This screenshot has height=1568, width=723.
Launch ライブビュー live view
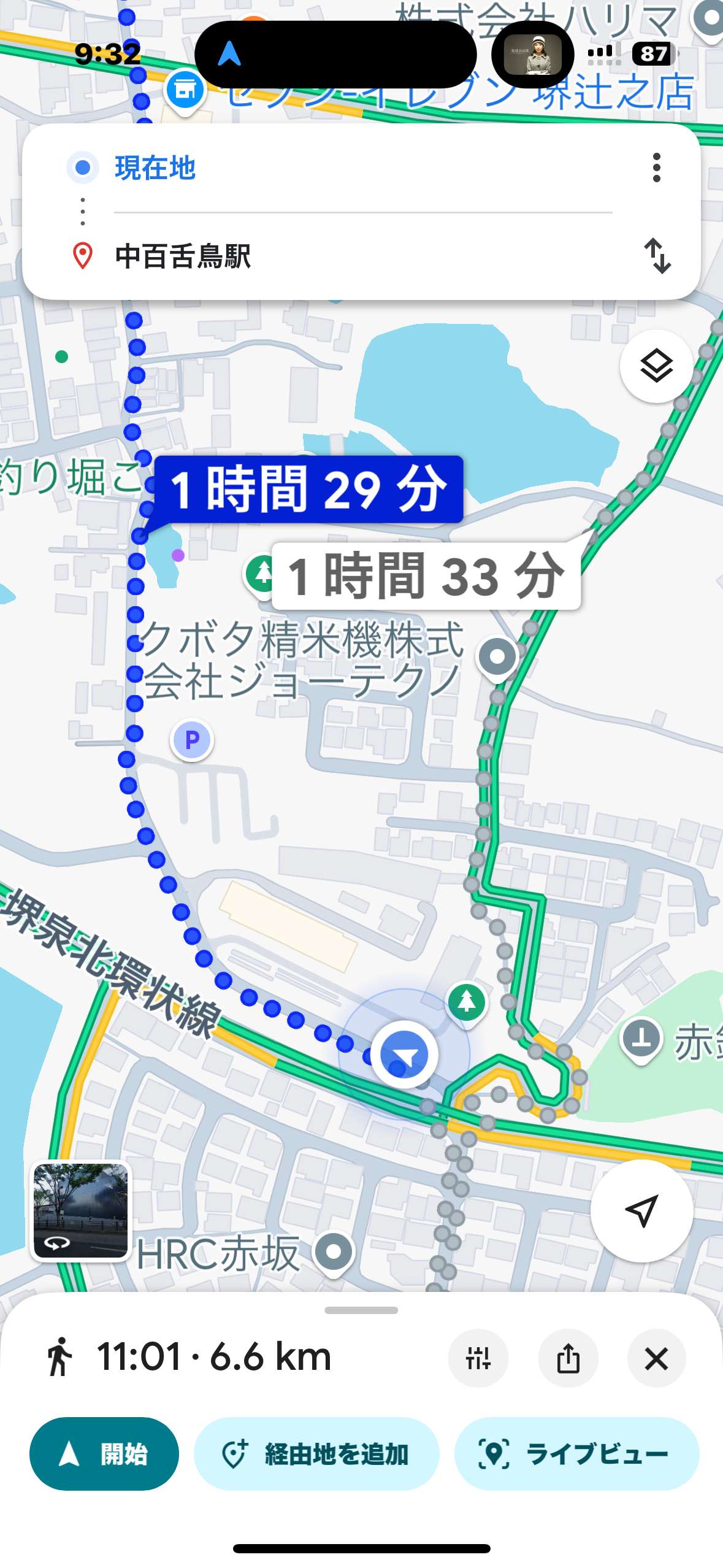coord(576,1453)
